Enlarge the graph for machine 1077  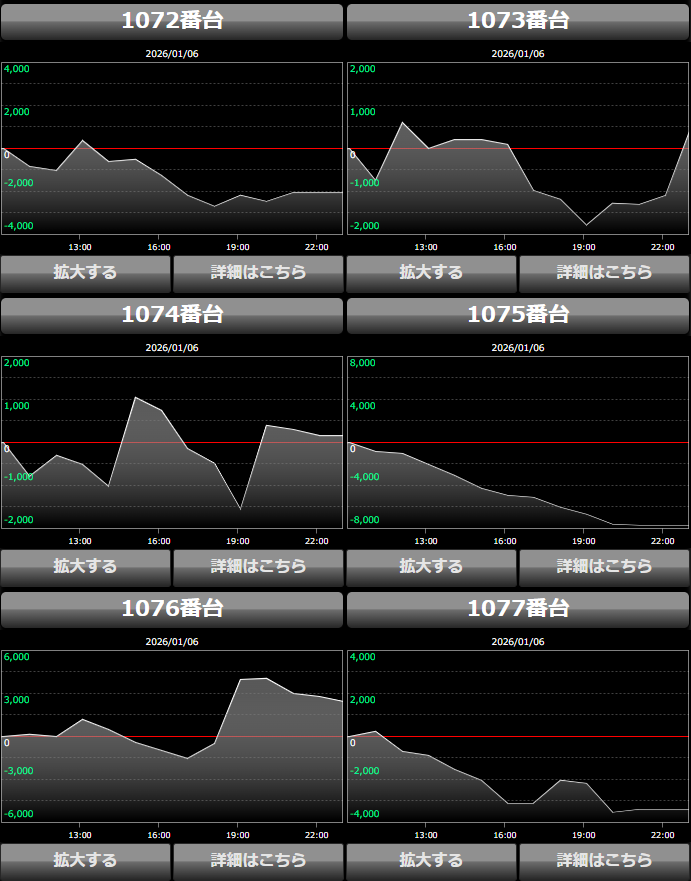432,860
